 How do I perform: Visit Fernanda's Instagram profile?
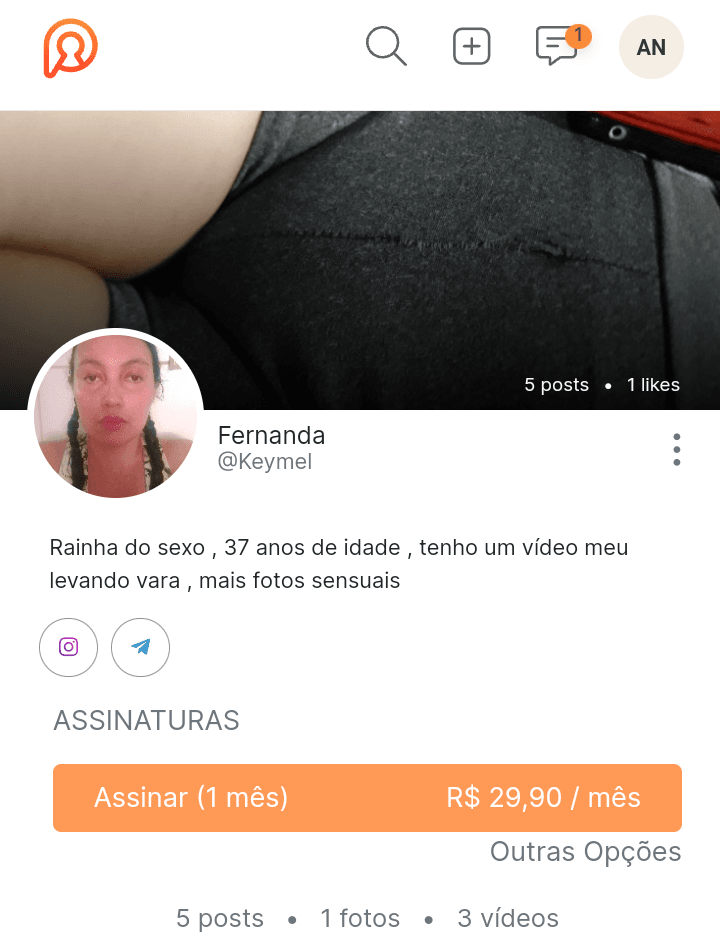(68, 647)
